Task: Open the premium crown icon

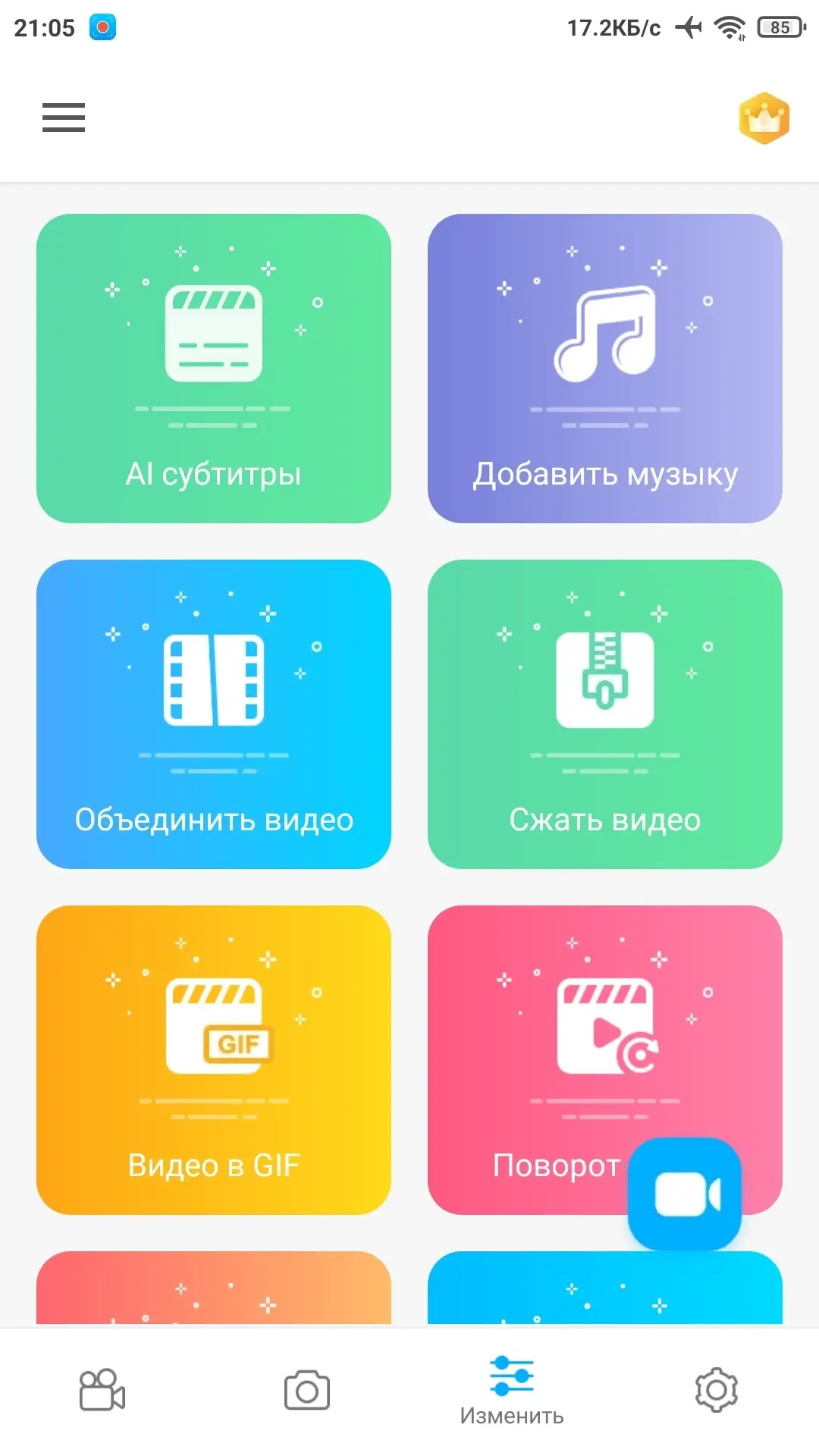Action: point(764,118)
